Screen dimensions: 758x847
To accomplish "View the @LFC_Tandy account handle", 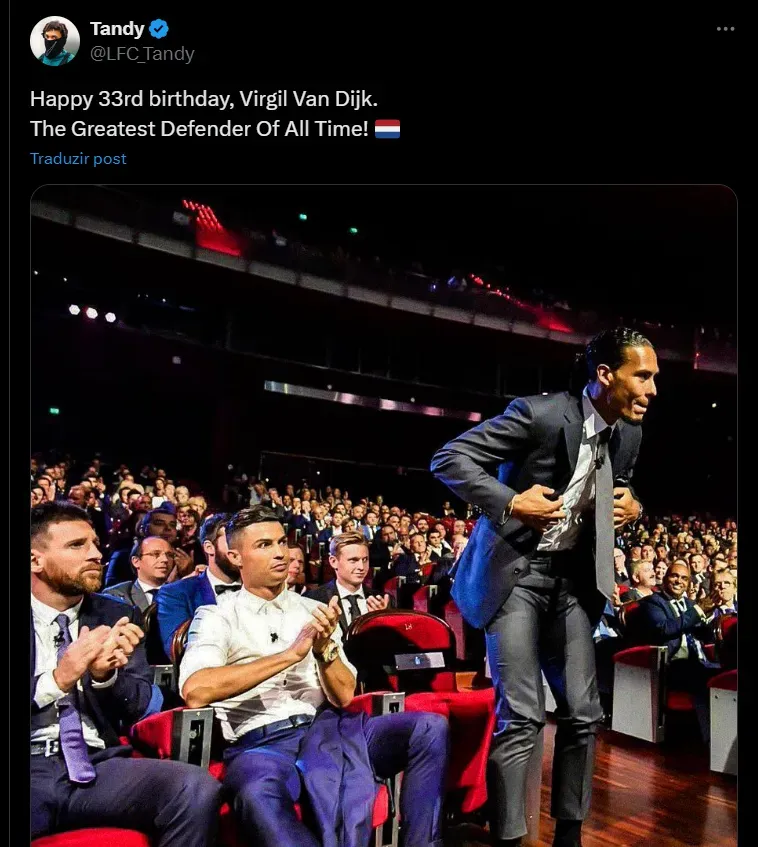I will click(x=142, y=54).
